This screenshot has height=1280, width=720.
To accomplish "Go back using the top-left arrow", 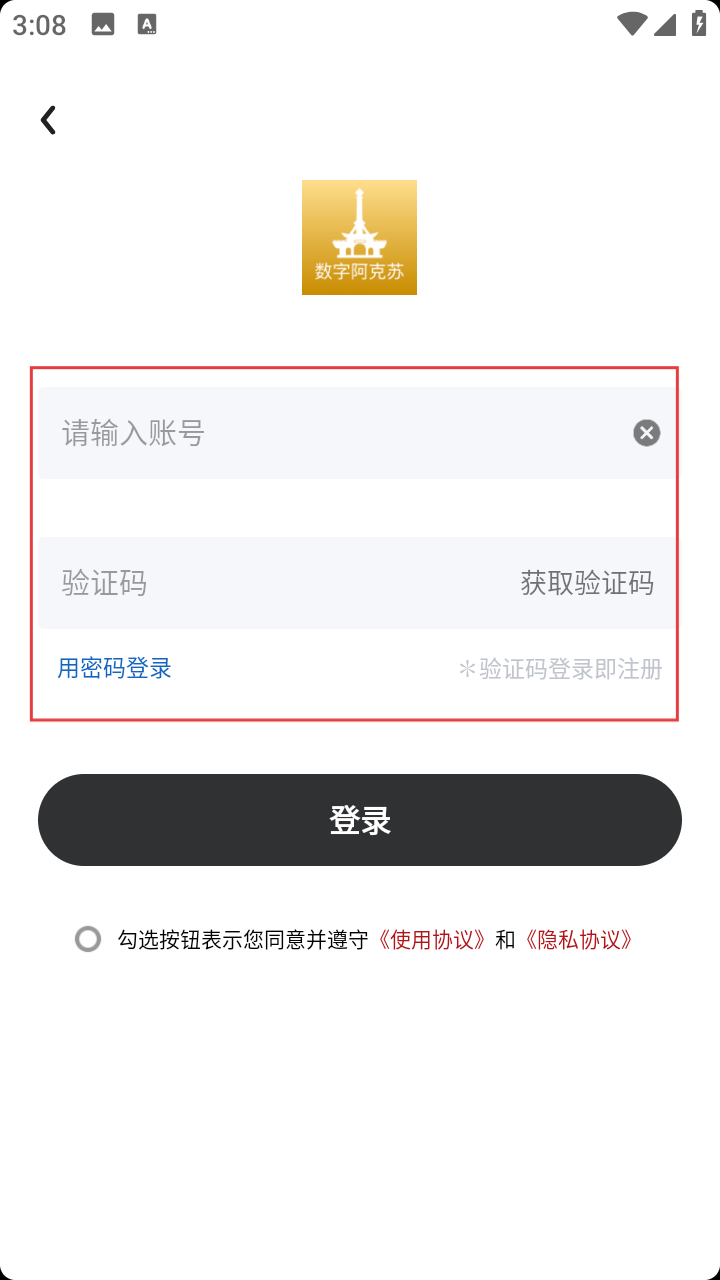I will [x=48, y=120].
